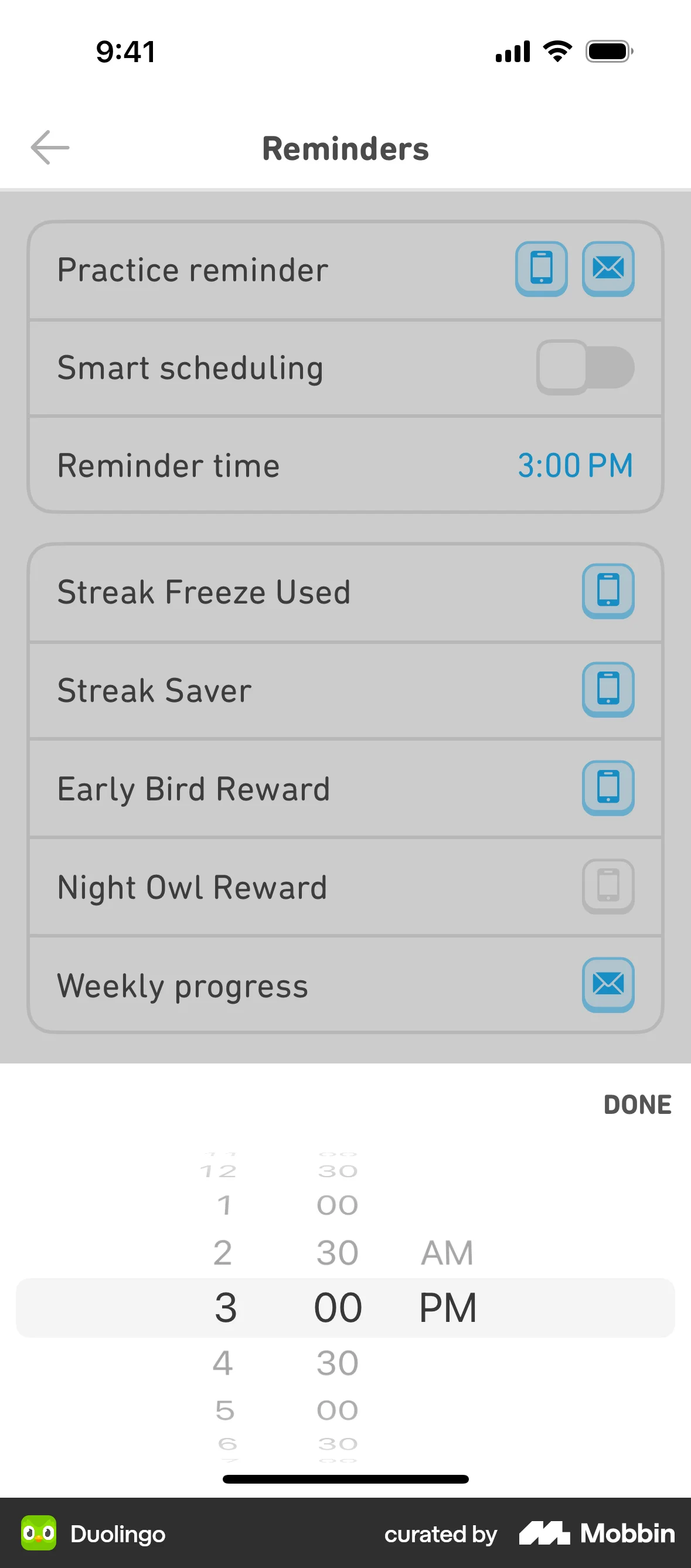This screenshot has height=1568, width=691.
Task: Activate email updates for Weekly progress
Action: coord(608,985)
